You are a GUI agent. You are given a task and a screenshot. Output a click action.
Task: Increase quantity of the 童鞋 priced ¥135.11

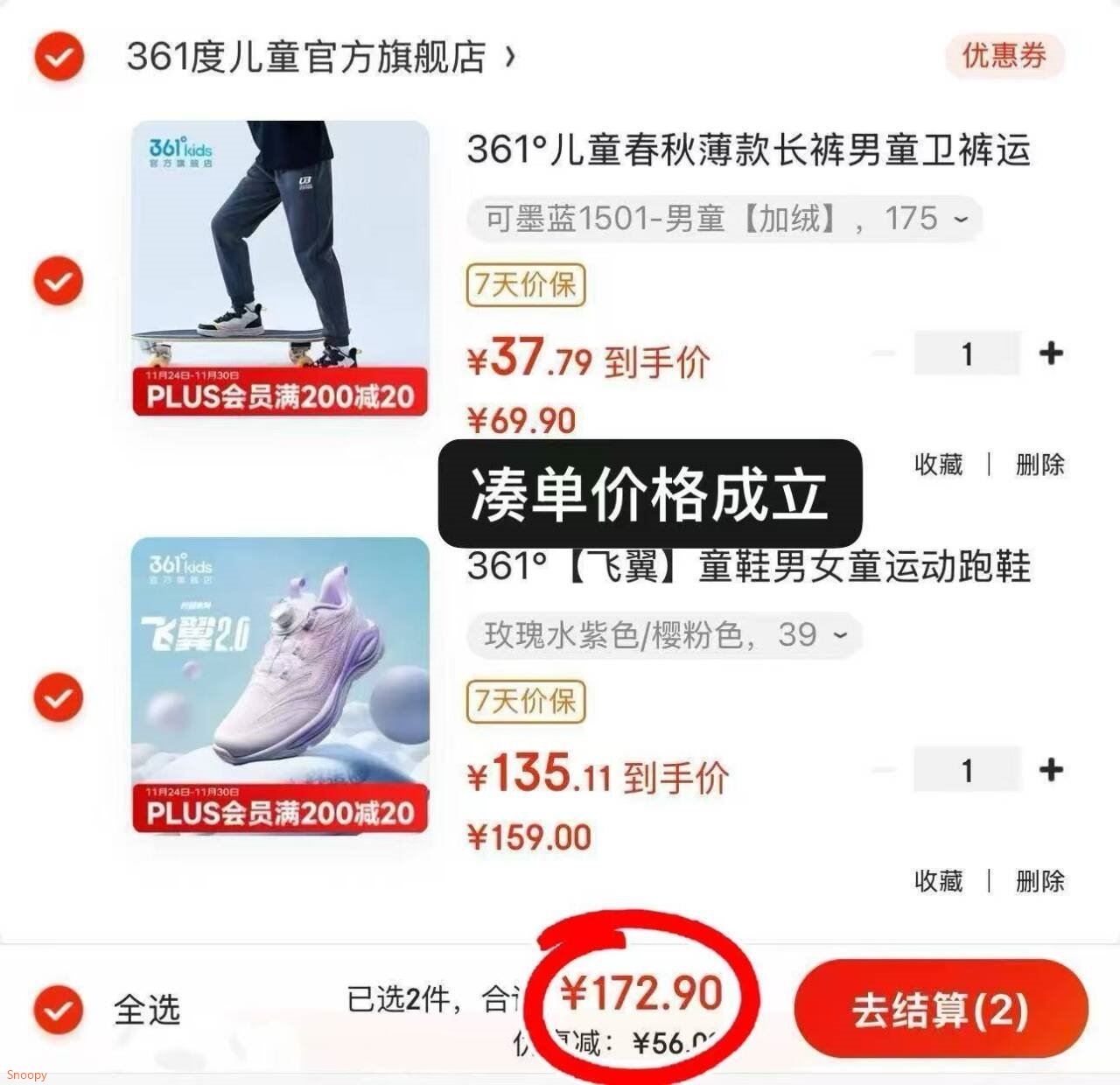click(x=1050, y=770)
